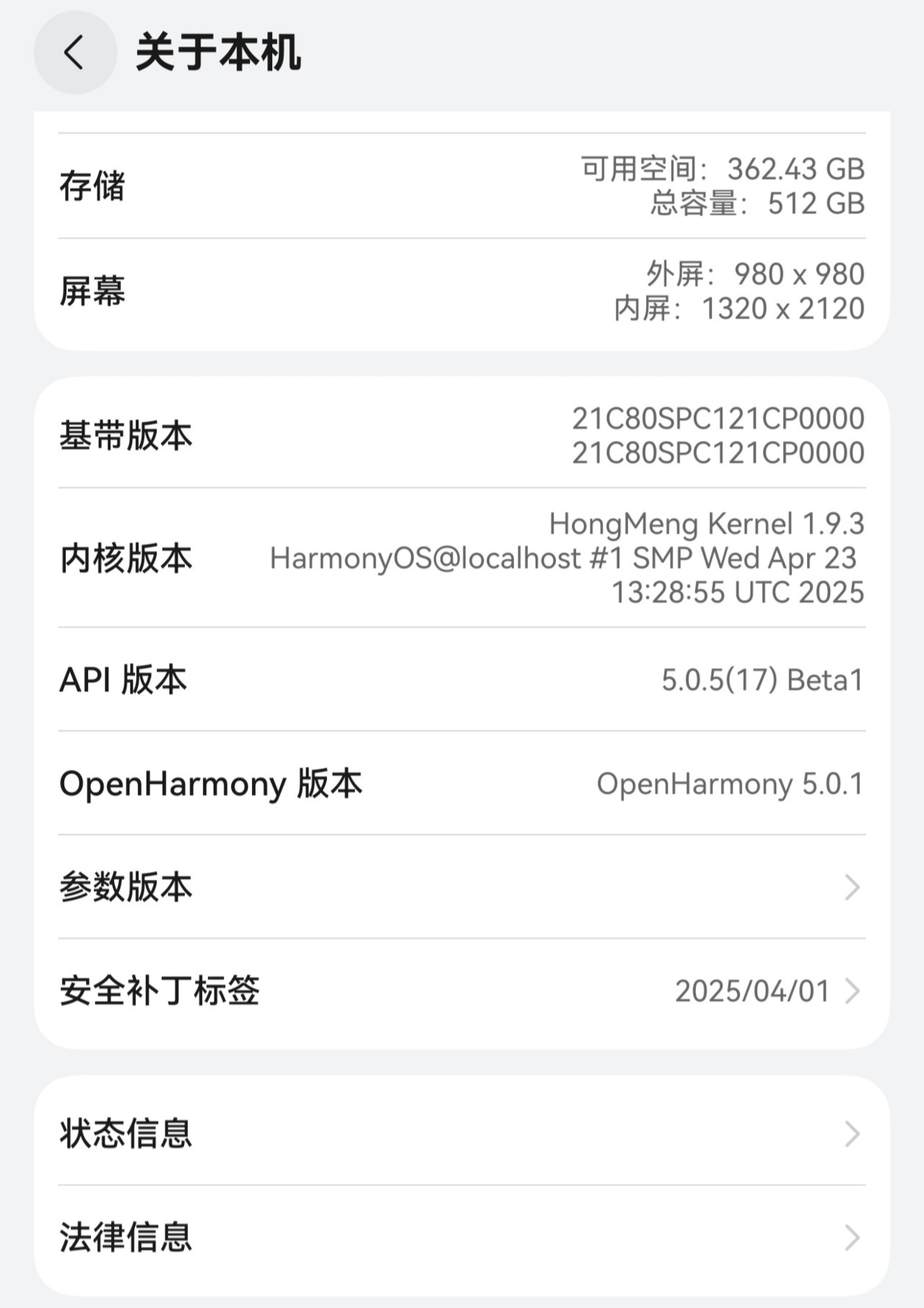This screenshot has height=1308, width=924.
Task: Open 安全补丁标签 row
Action: click(462, 991)
